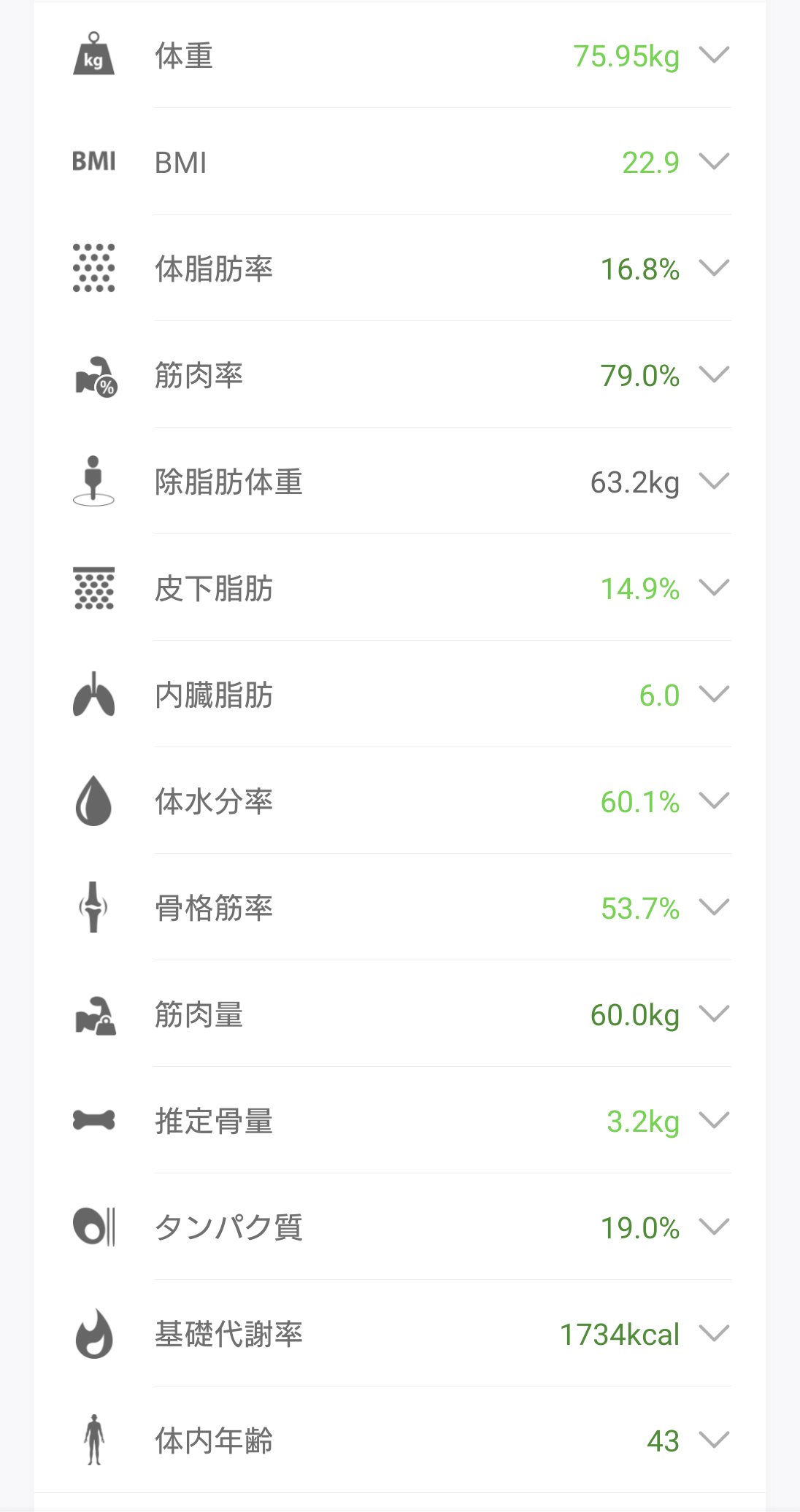Expand the 筋肉率 measurement
The height and width of the screenshot is (1512, 800).
pos(714,374)
